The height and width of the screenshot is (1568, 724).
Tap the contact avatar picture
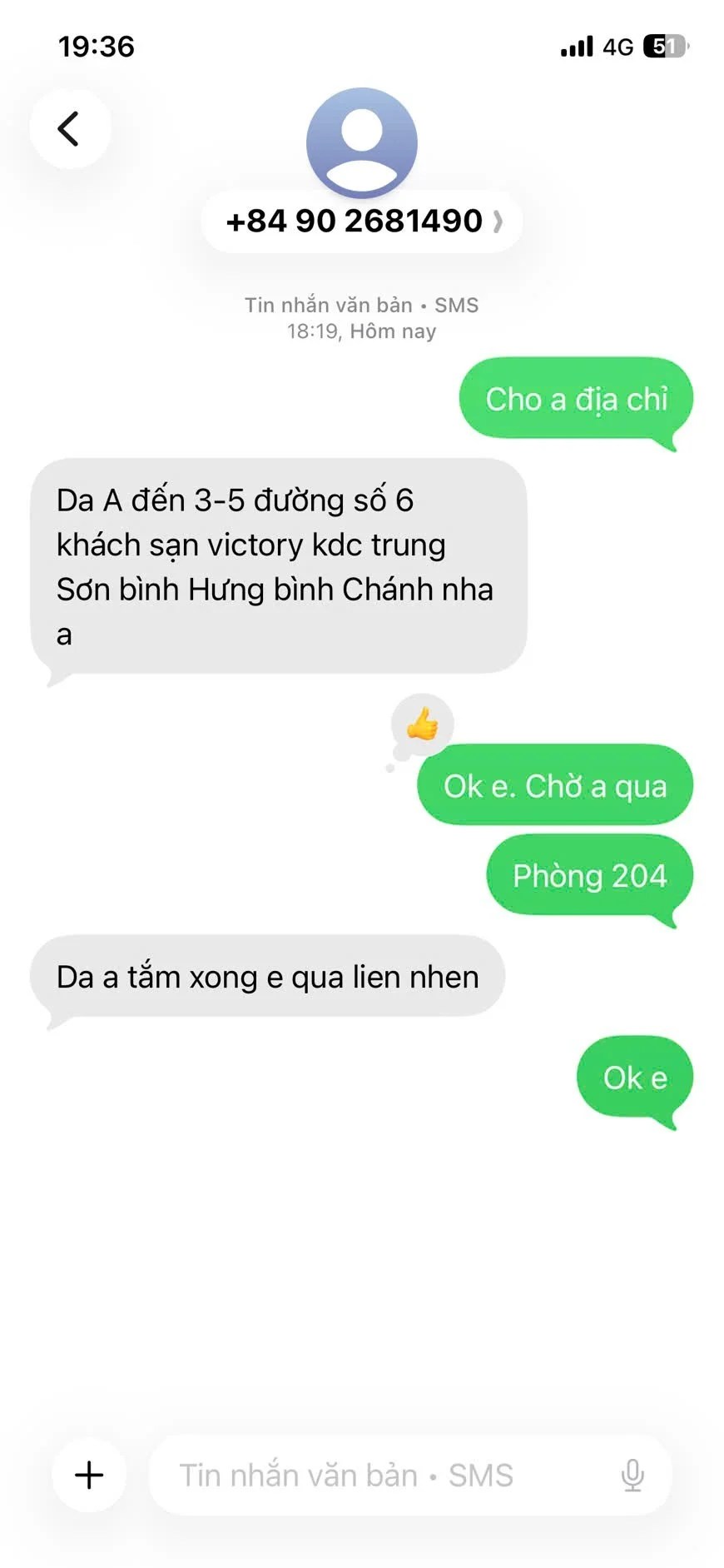point(361,142)
